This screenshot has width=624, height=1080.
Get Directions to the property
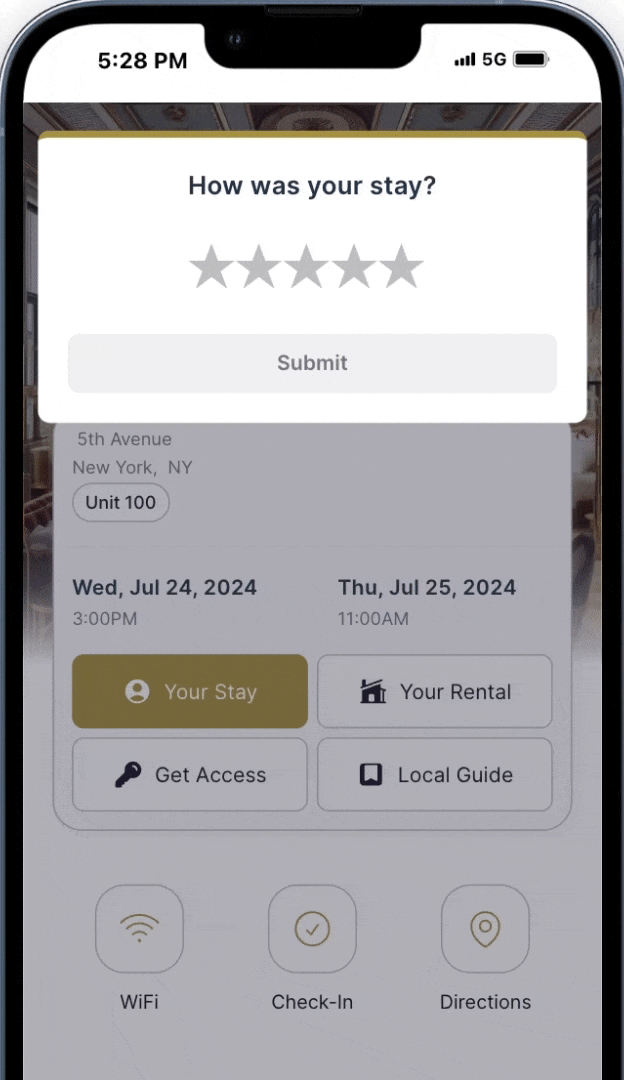485,929
